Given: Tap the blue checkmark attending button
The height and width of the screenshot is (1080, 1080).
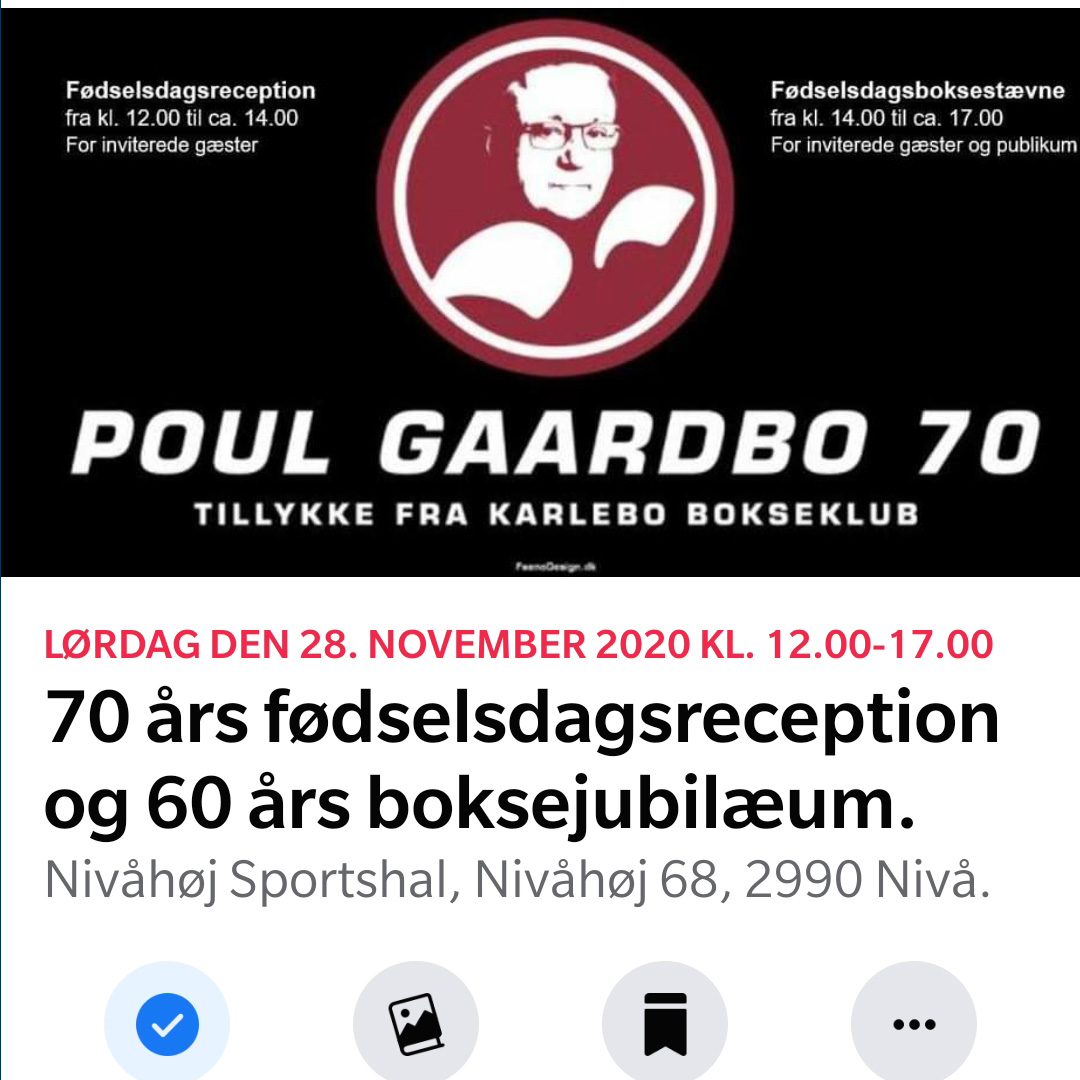Looking at the screenshot, I should [x=167, y=1024].
